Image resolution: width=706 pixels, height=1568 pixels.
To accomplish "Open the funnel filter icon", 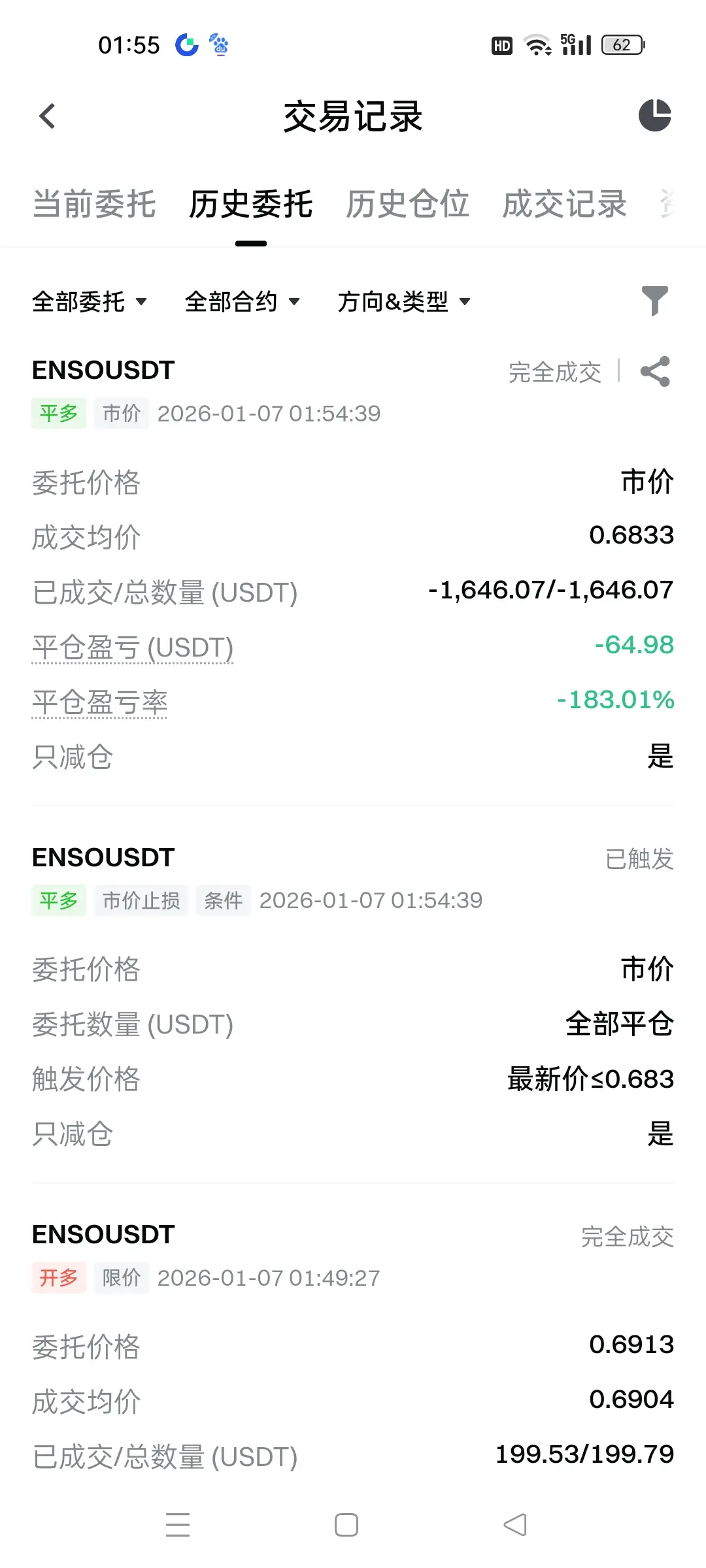I will tap(654, 301).
